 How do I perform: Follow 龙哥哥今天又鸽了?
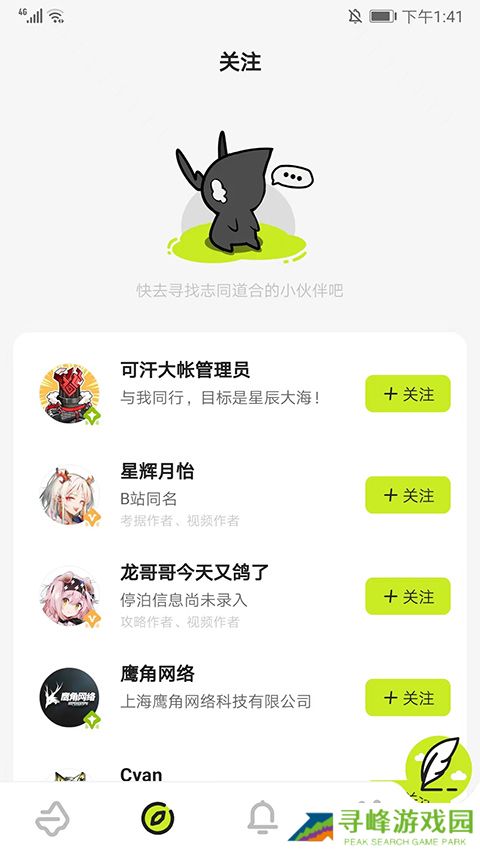click(x=408, y=596)
